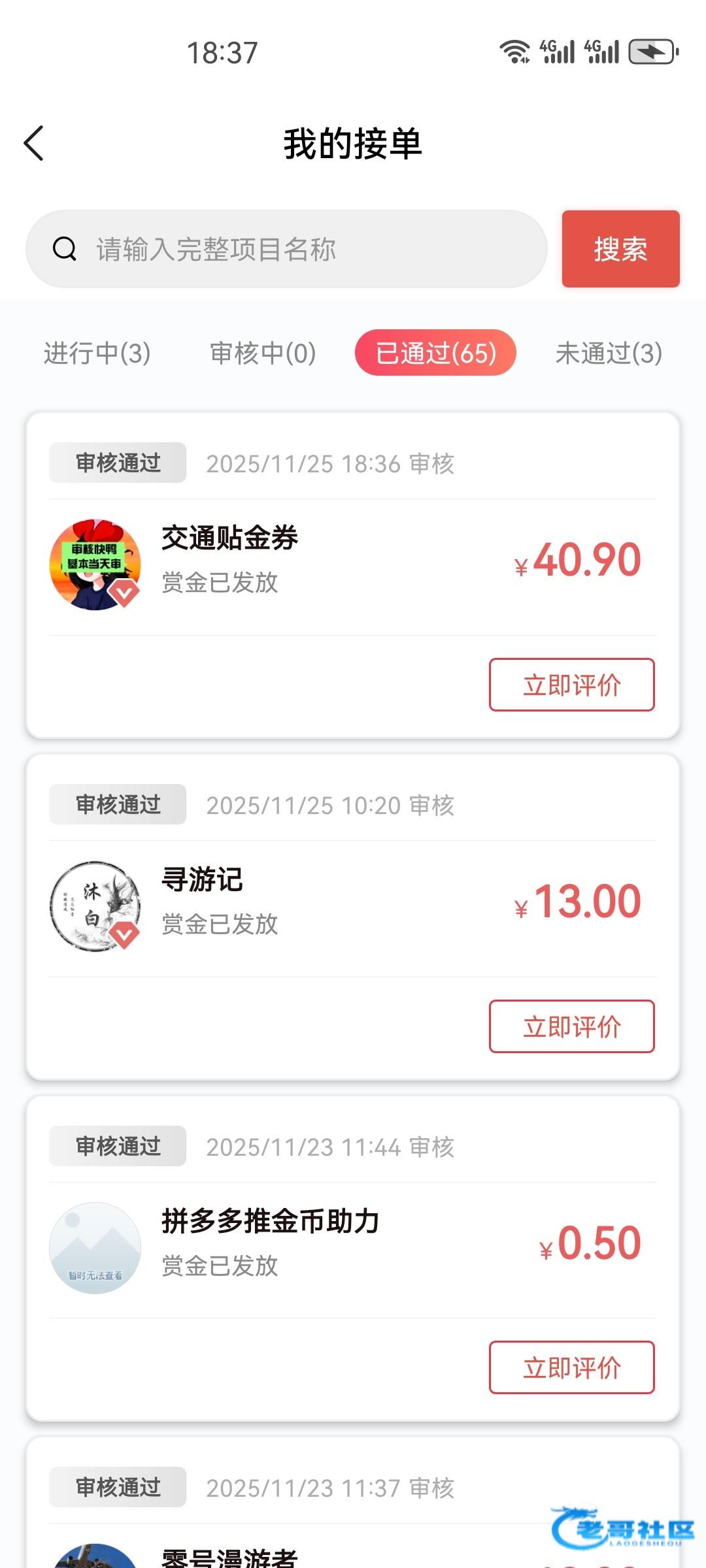Tap the red 搜索 button
The width and height of the screenshot is (706, 1568).
[x=620, y=249]
